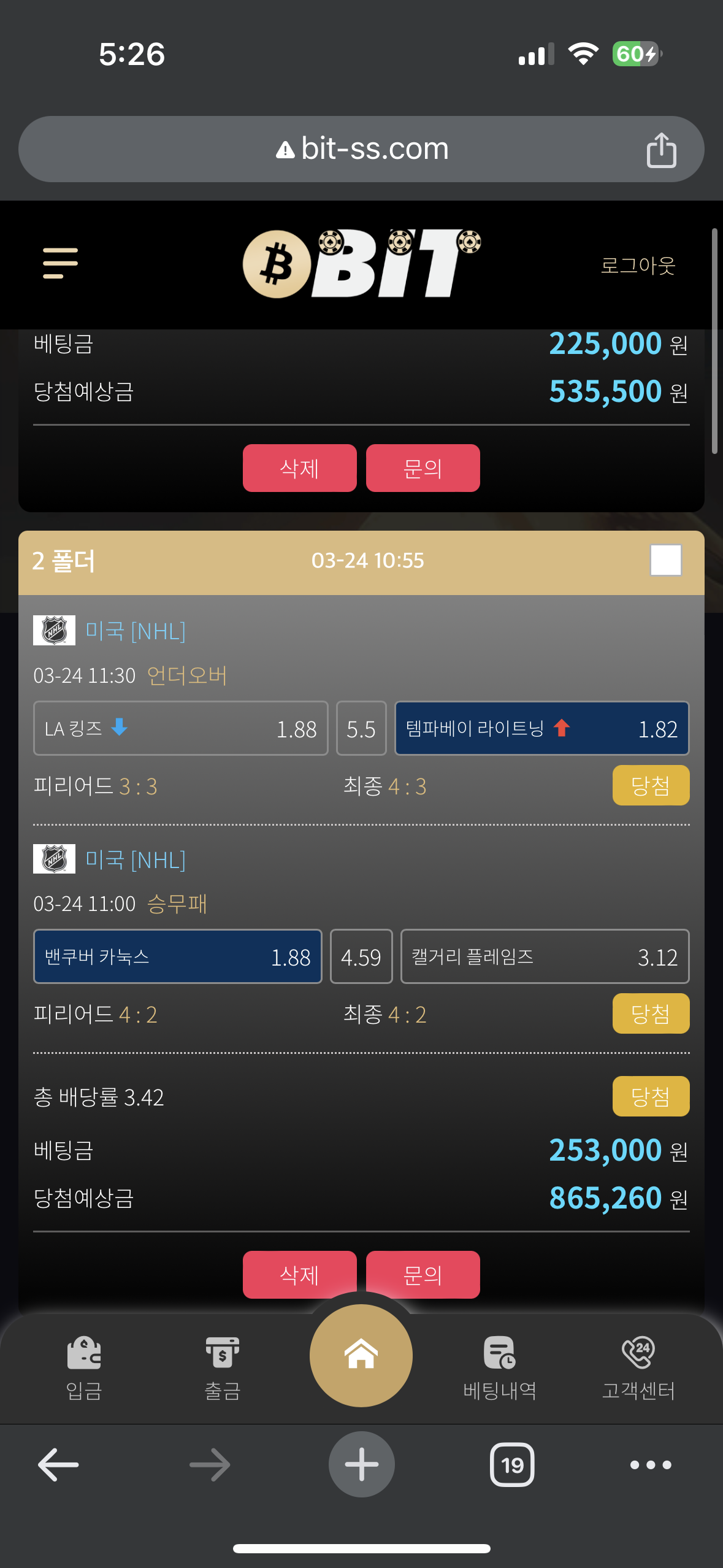Screen dimensions: 723x1568
Task: Tap the bit-ss.com address bar
Action: pyautogui.click(x=361, y=149)
